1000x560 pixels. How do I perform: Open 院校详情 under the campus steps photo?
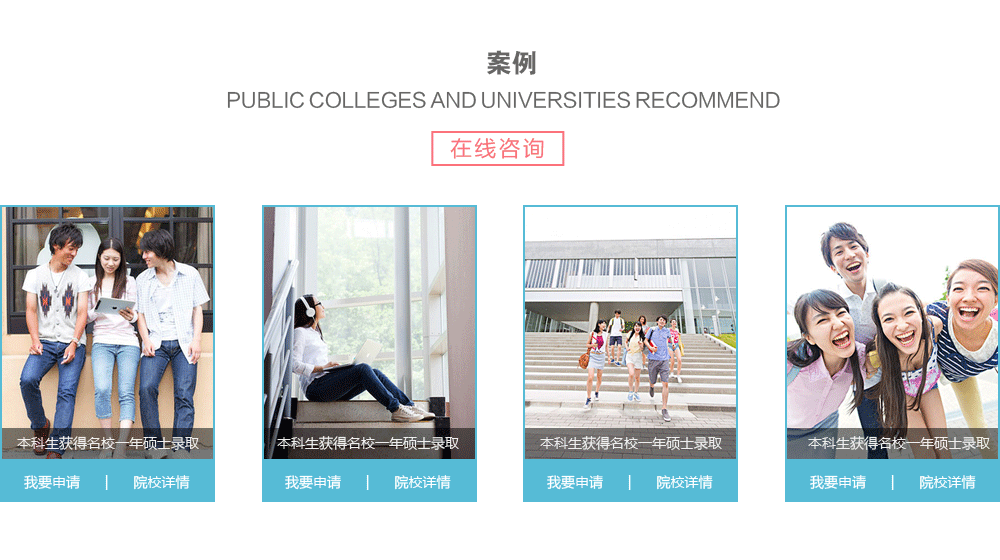(x=684, y=482)
